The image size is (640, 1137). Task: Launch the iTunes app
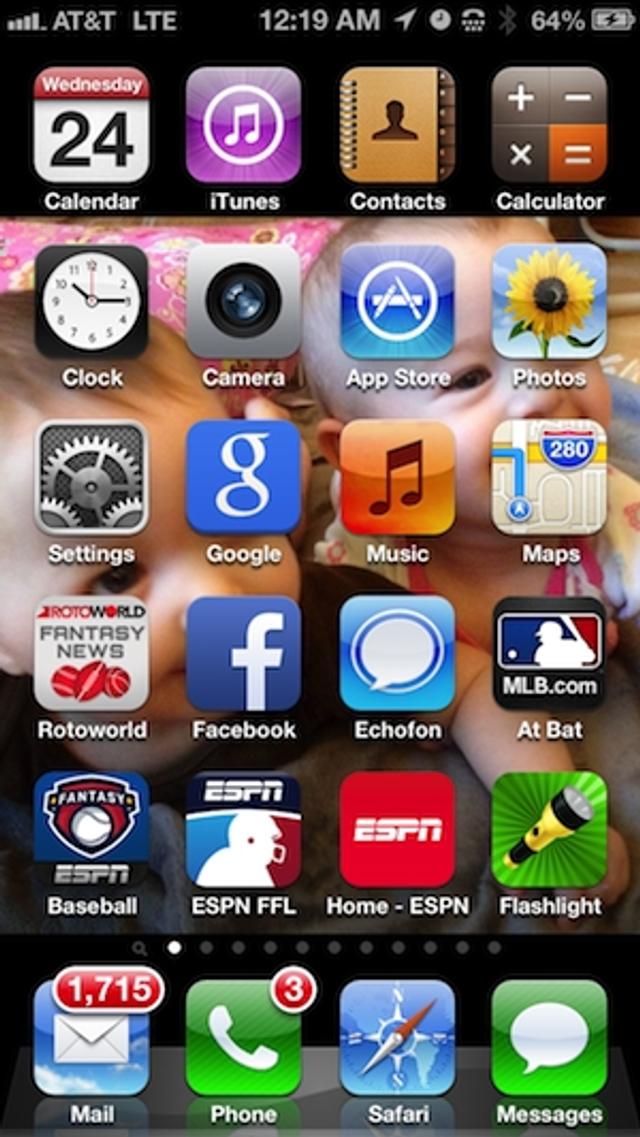coord(243,126)
